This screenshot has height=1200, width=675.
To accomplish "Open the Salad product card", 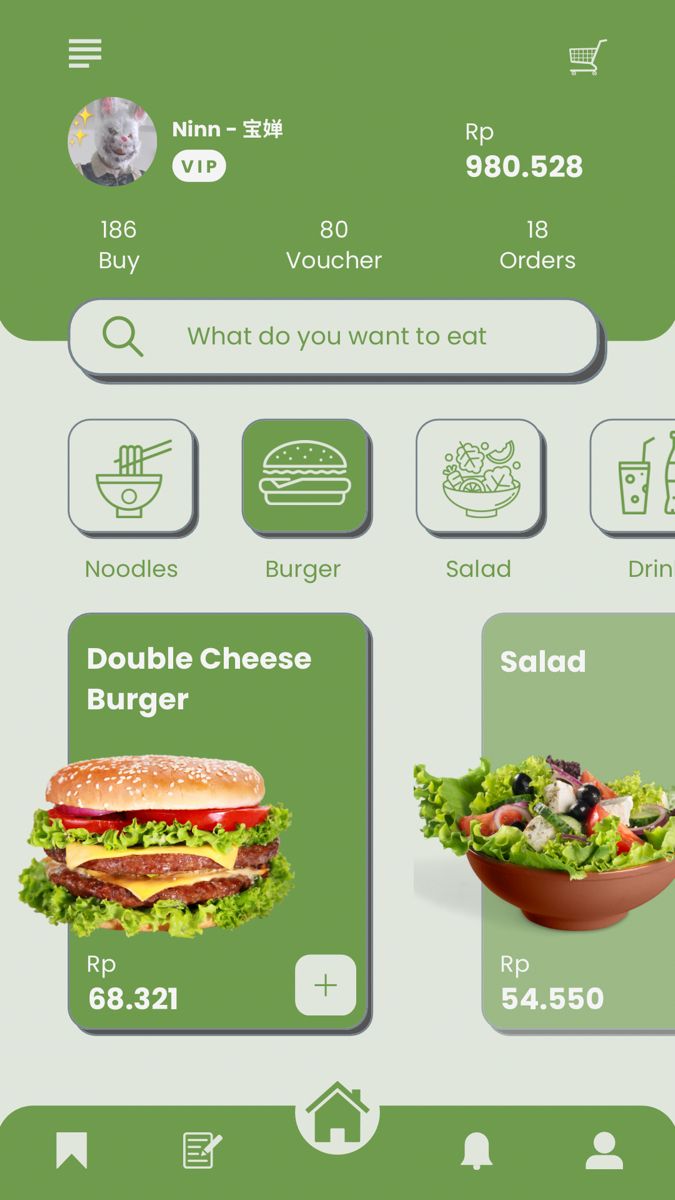I will pos(580,820).
